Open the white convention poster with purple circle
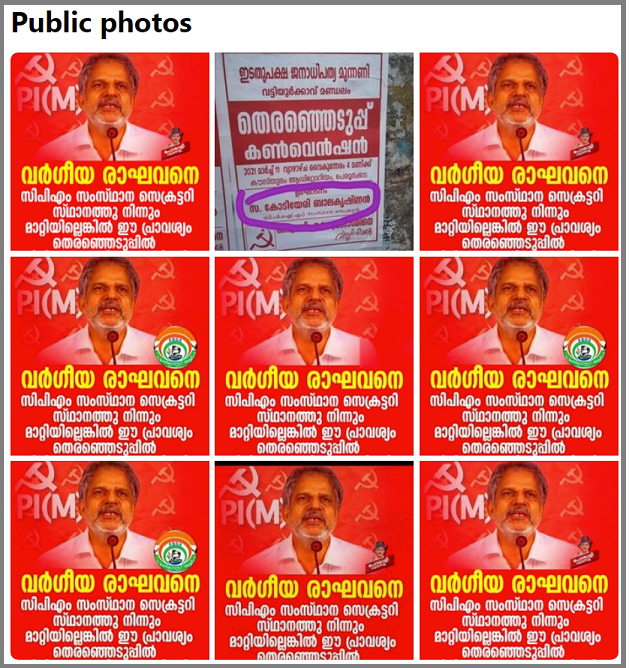 [x=314, y=150]
